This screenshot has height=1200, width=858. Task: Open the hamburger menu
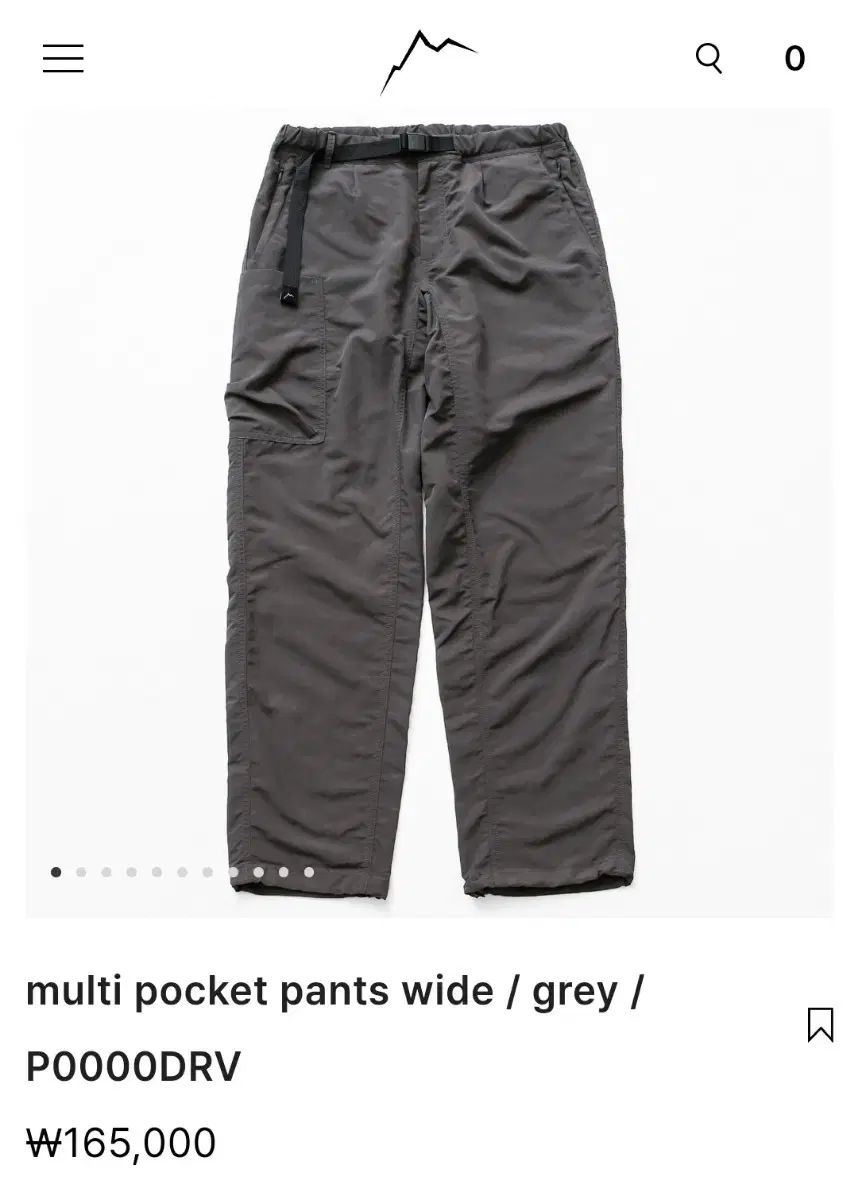point(63,58)
